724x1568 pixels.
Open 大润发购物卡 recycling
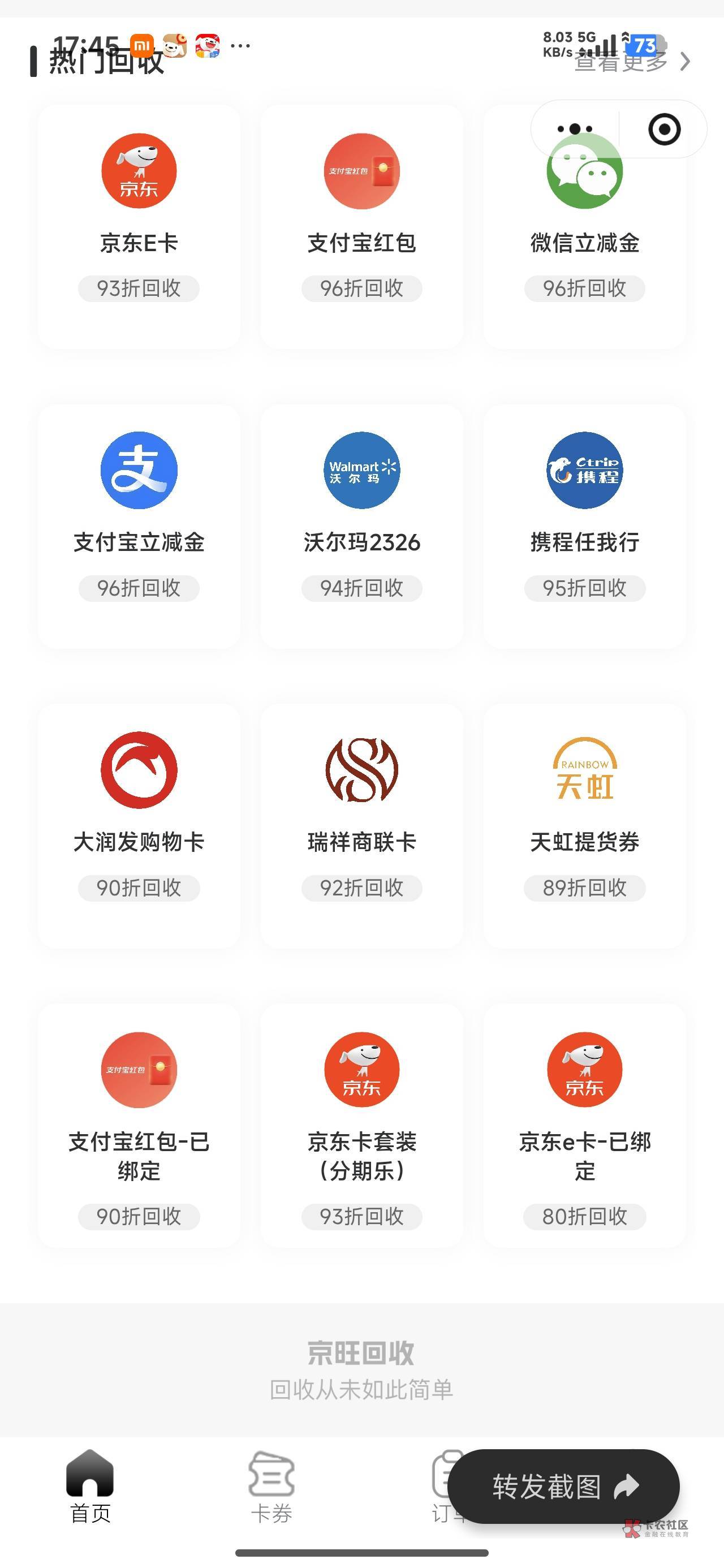(139, 826)
